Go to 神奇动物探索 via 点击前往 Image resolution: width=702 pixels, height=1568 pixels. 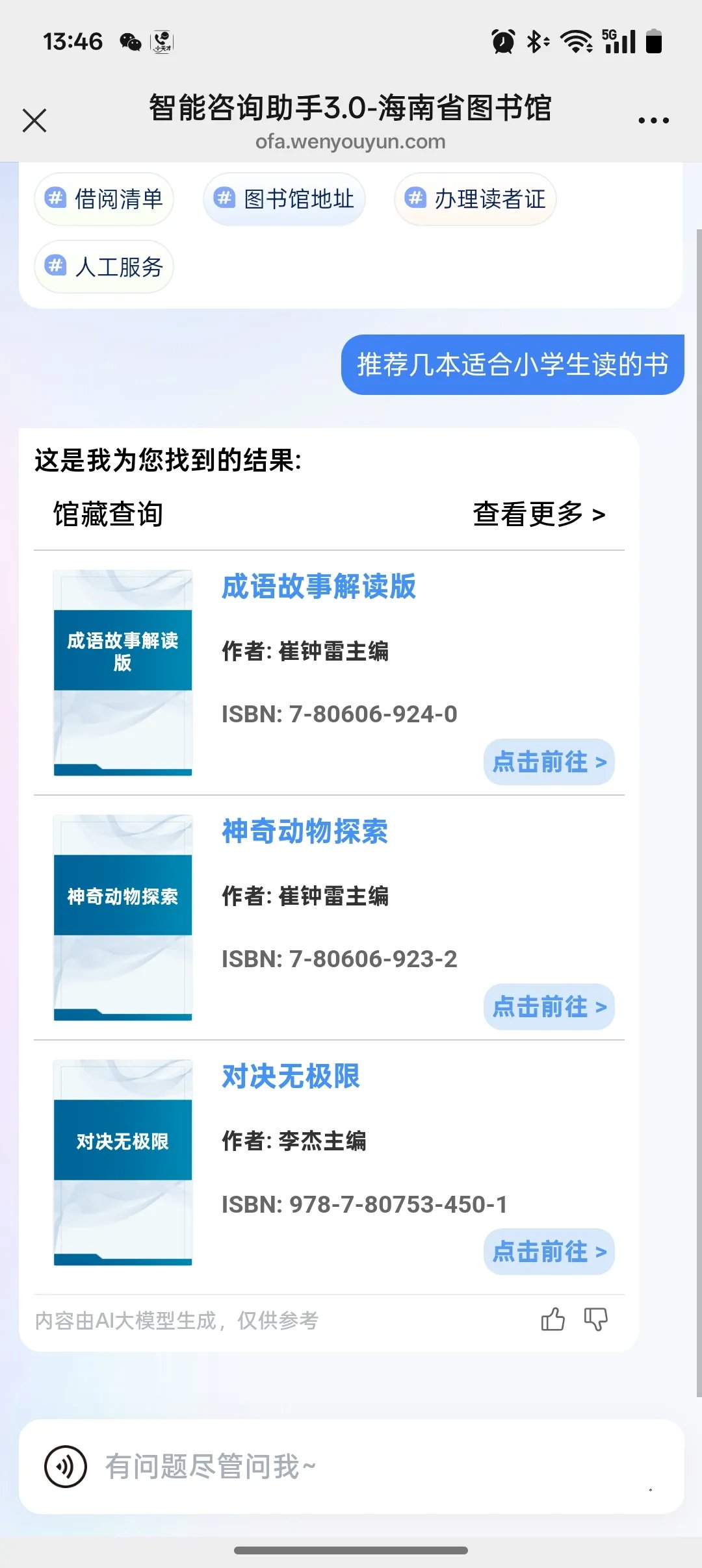(549, 1006)
